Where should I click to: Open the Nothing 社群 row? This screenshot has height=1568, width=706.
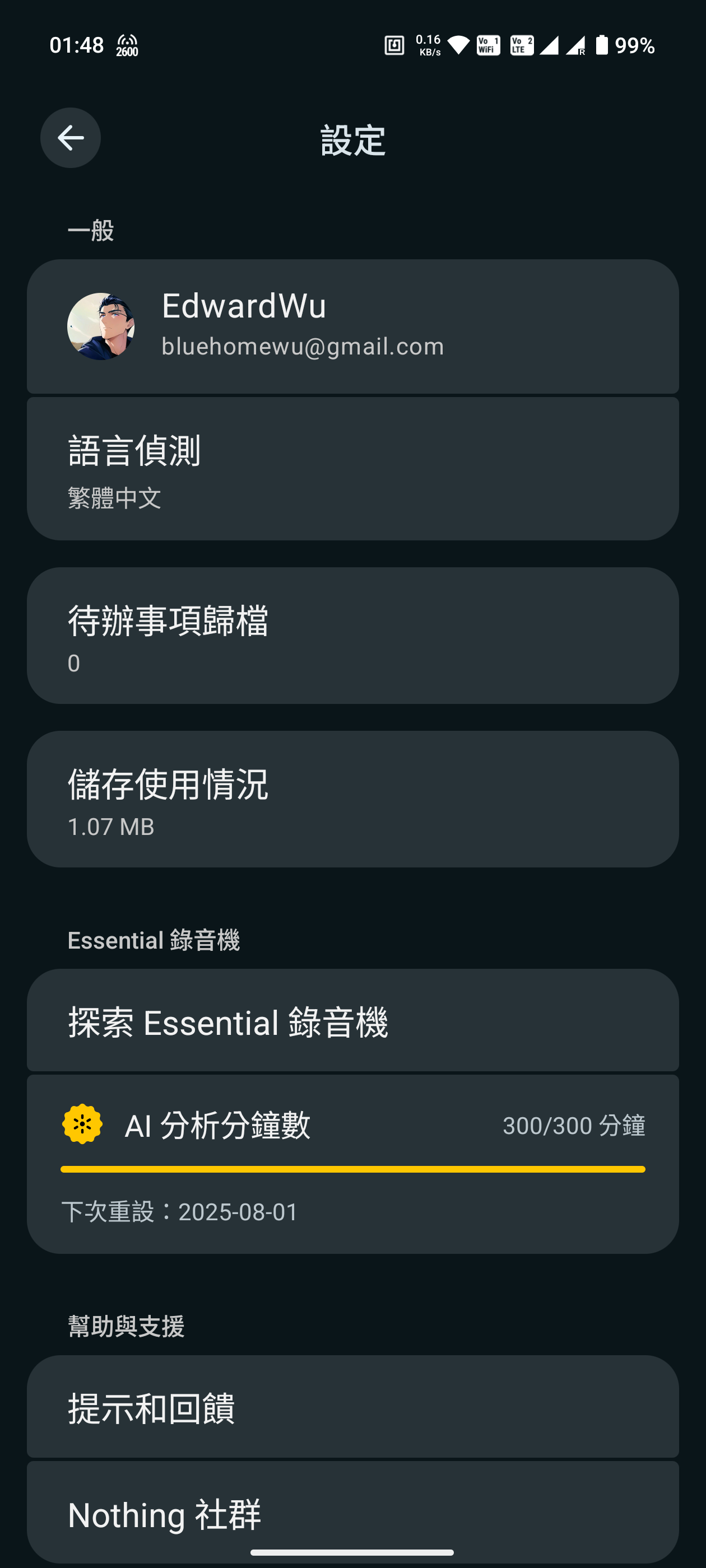(x=352, y=1513)
